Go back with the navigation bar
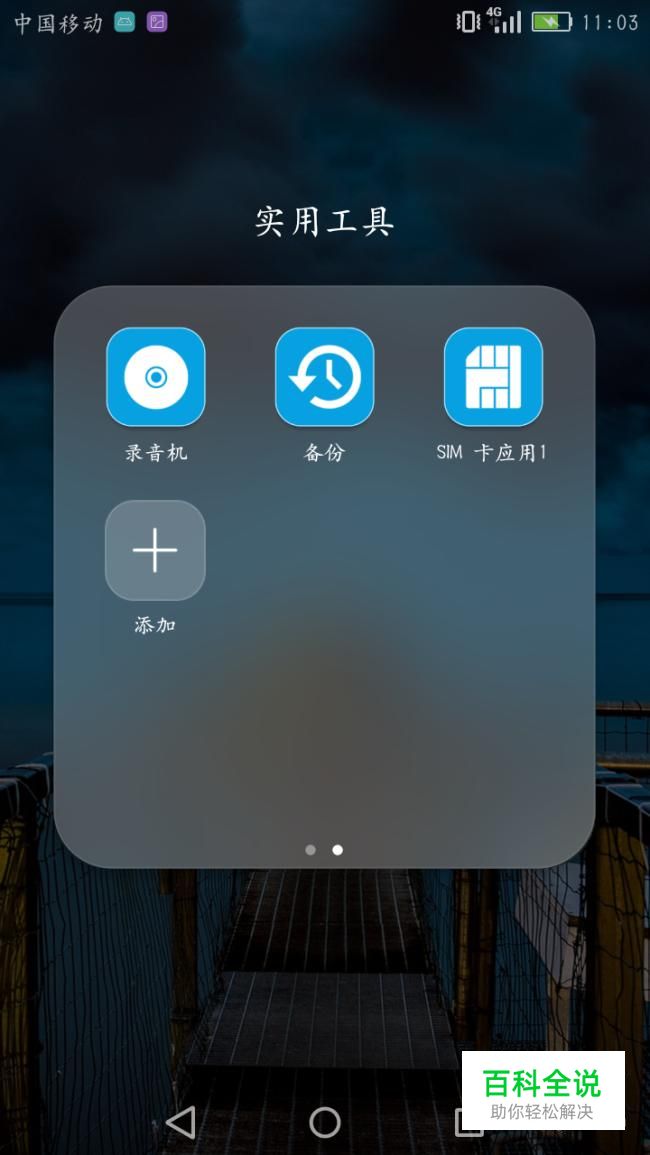The width and height of the screenshot is (650, 1155). point(181,1122)
